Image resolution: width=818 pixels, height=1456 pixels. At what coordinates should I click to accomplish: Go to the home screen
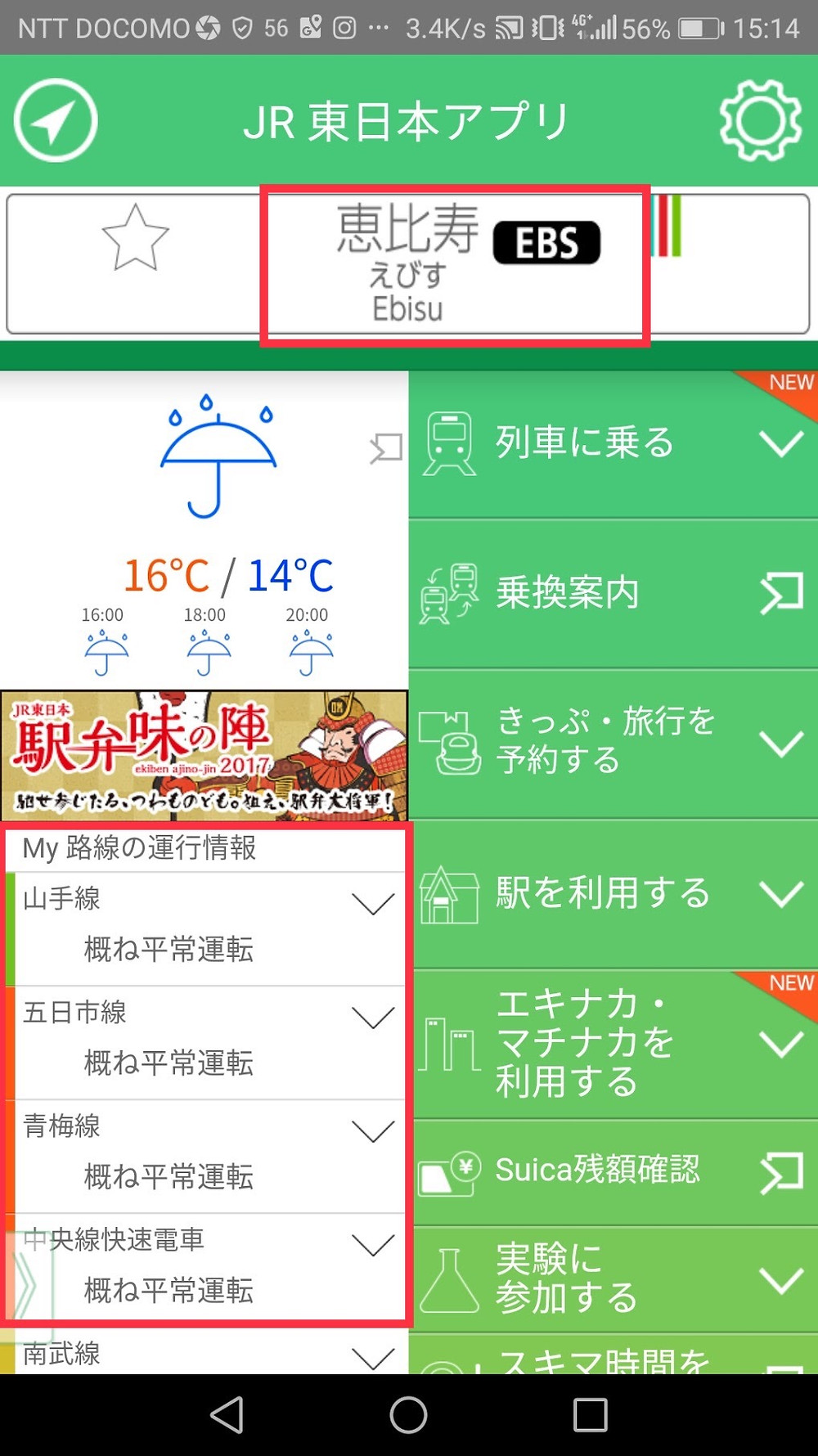408,1415
